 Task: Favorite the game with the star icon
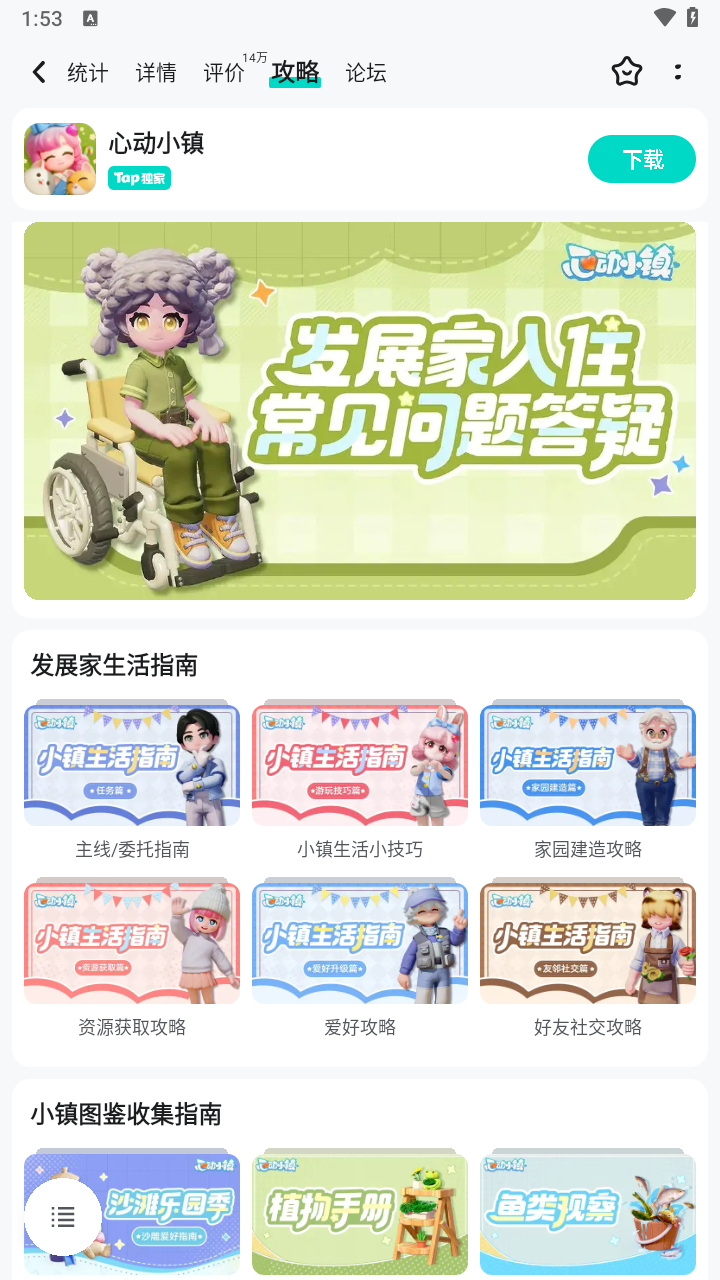[x=627, y=72]
